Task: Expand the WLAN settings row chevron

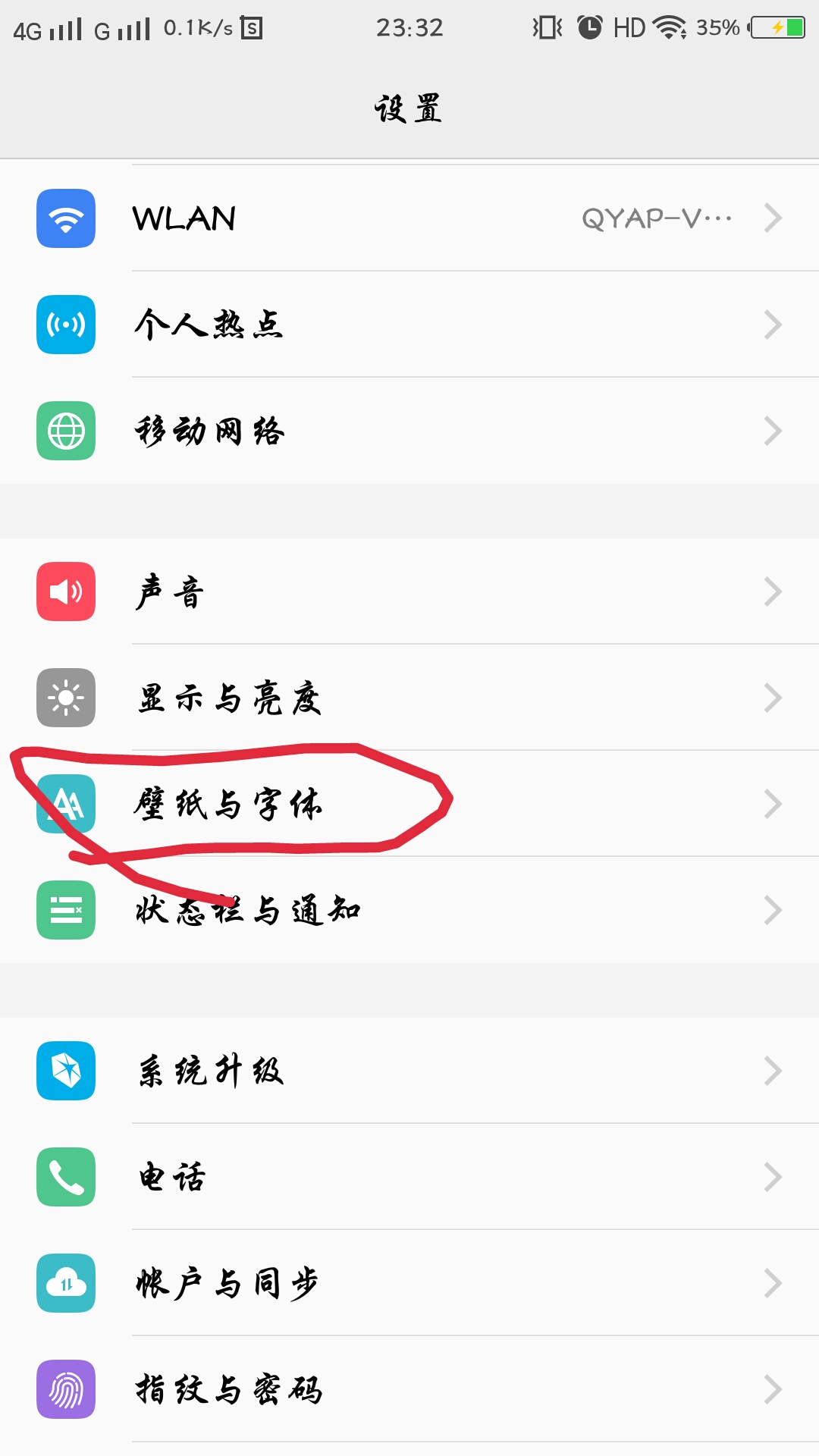Action: (775, 219)
